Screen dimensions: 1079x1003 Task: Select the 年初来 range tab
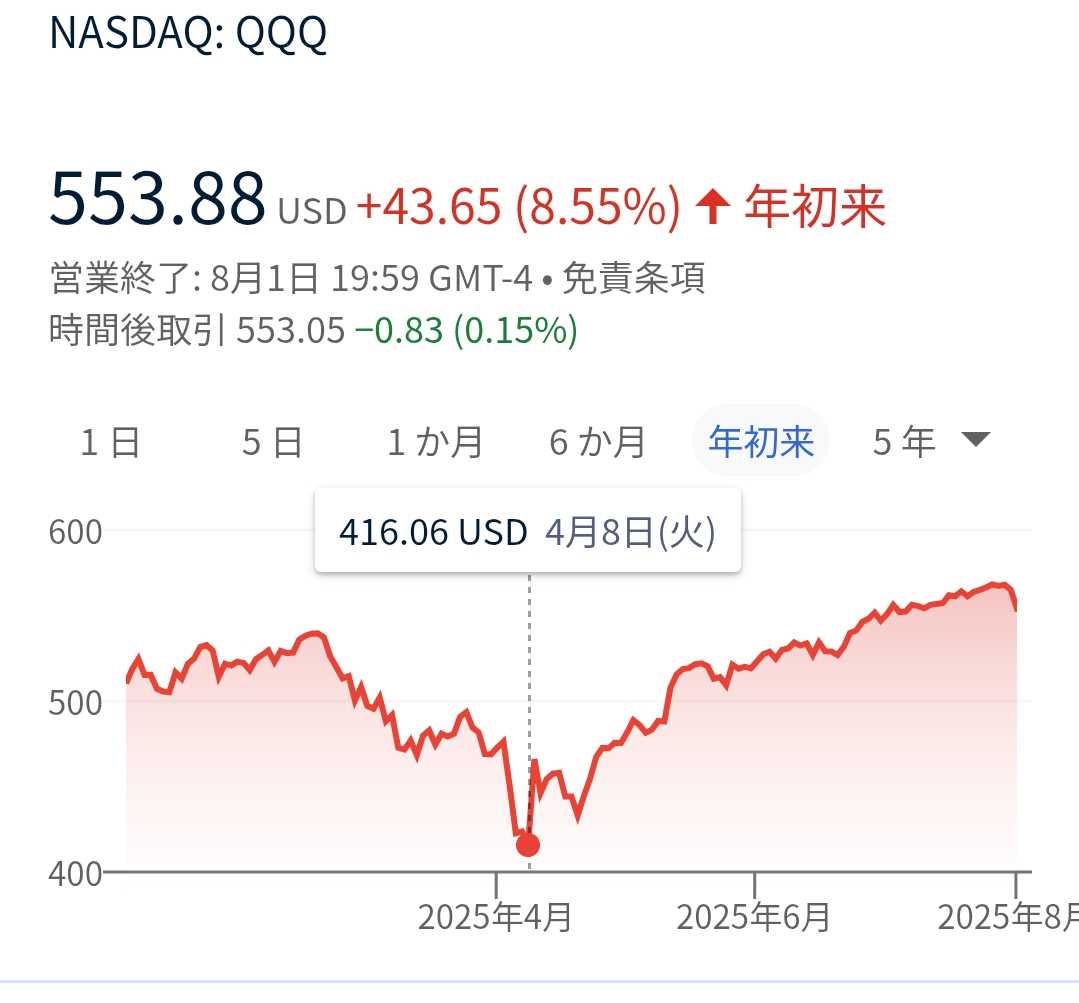[x=761, y=441]
